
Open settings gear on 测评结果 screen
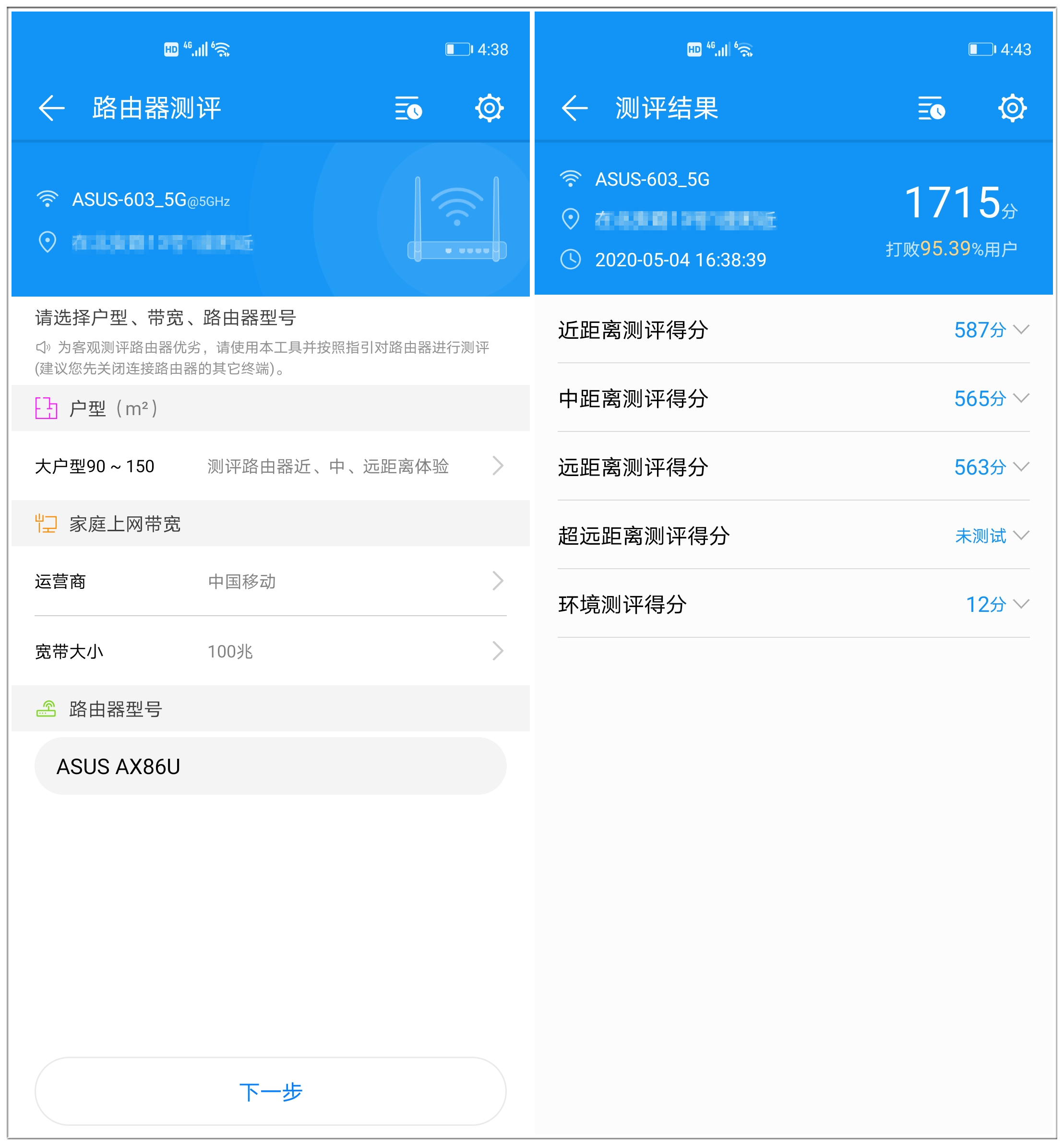pyautogui.click(x=1013, y=107)
